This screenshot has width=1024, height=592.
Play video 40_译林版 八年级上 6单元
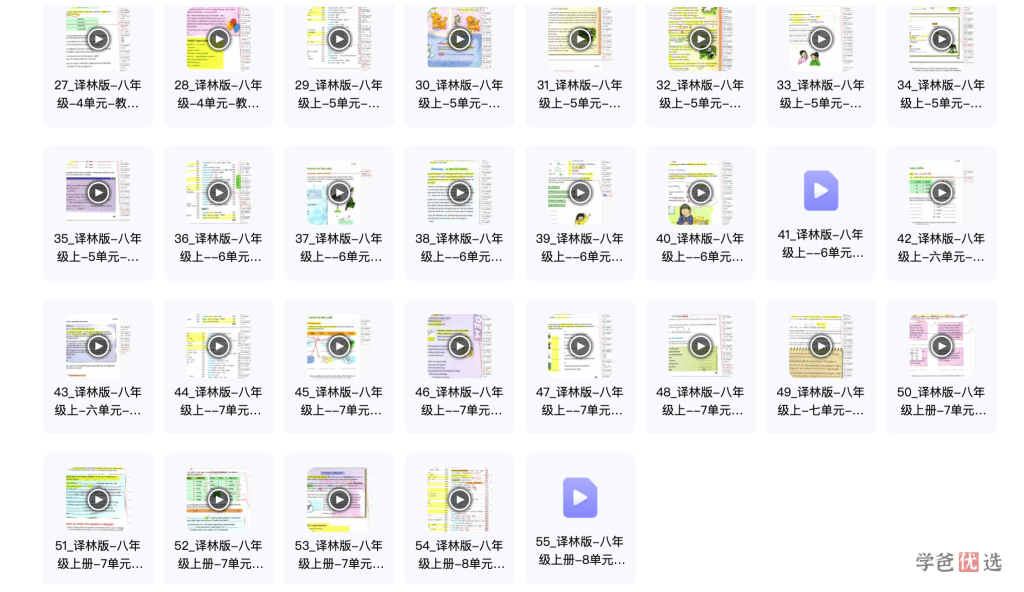tap(700, 192)
